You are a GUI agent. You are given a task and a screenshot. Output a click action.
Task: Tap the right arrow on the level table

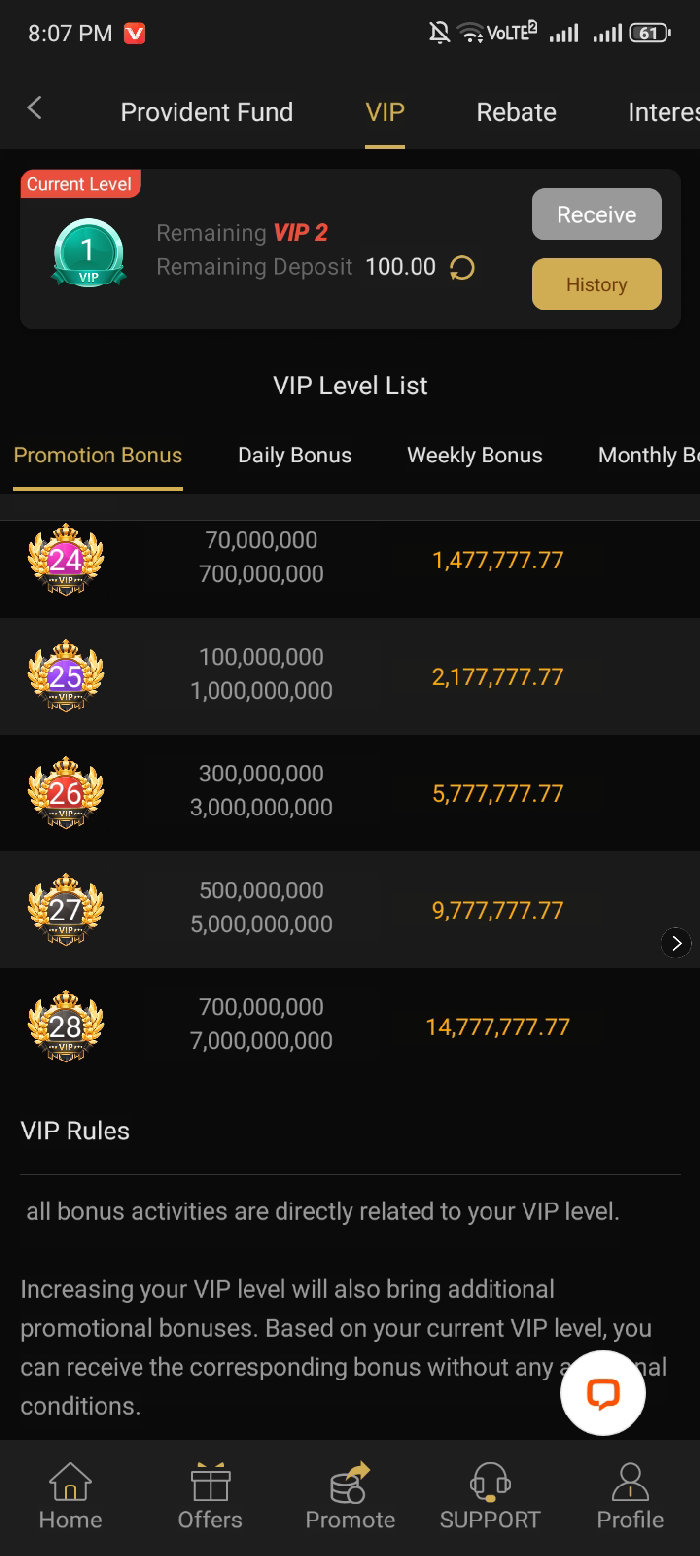point(677,942)
